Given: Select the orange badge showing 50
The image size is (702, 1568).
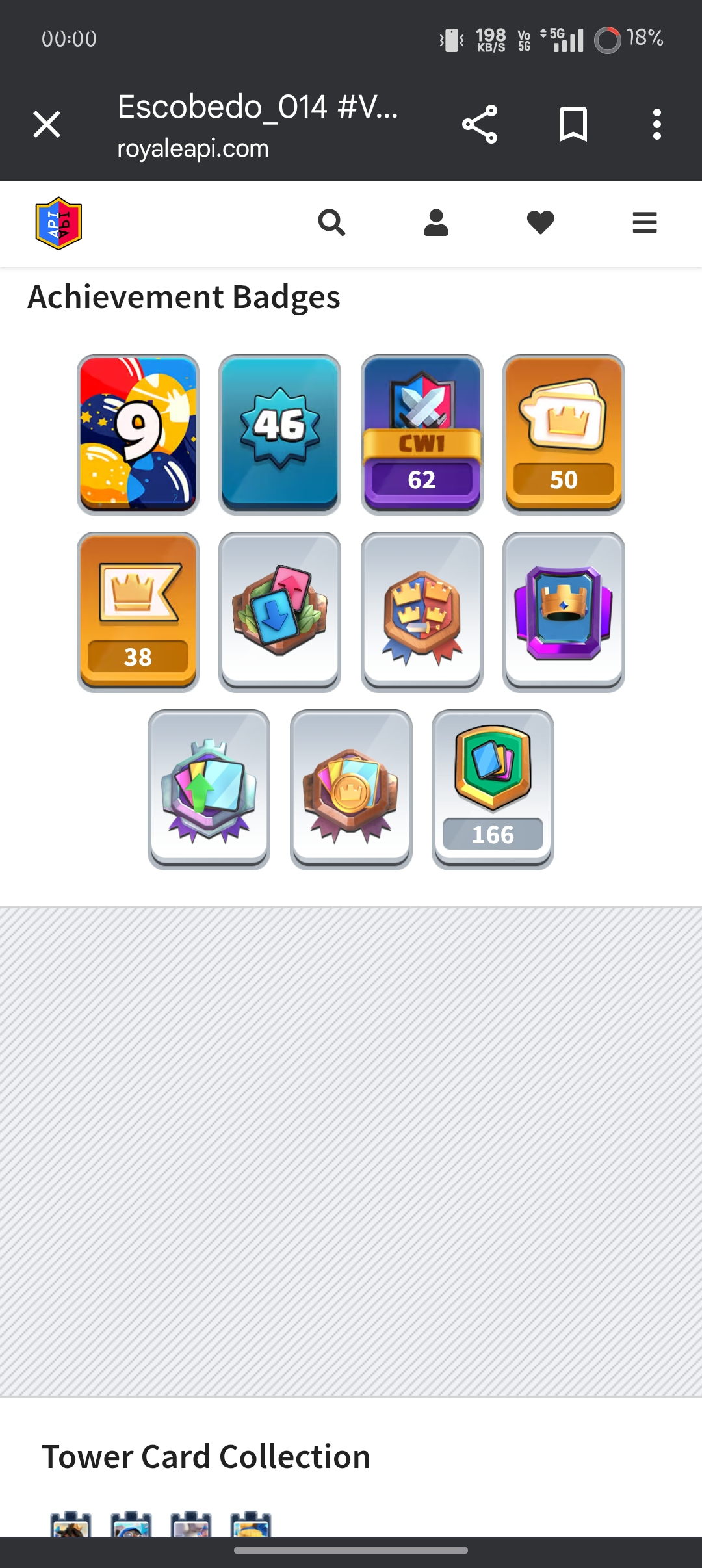Looking at the screenshot, I should pyautogui.click(x=564, y=434).
